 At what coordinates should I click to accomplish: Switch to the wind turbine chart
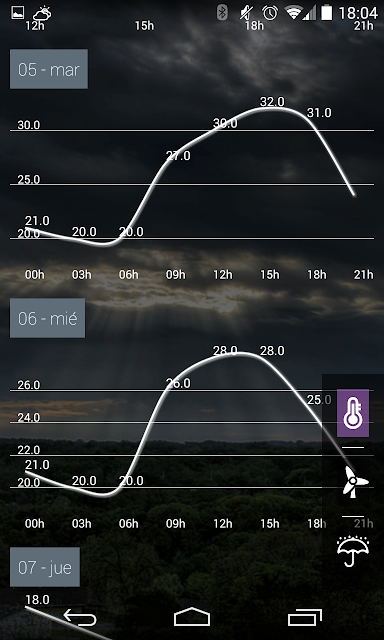tap(353, 482)
